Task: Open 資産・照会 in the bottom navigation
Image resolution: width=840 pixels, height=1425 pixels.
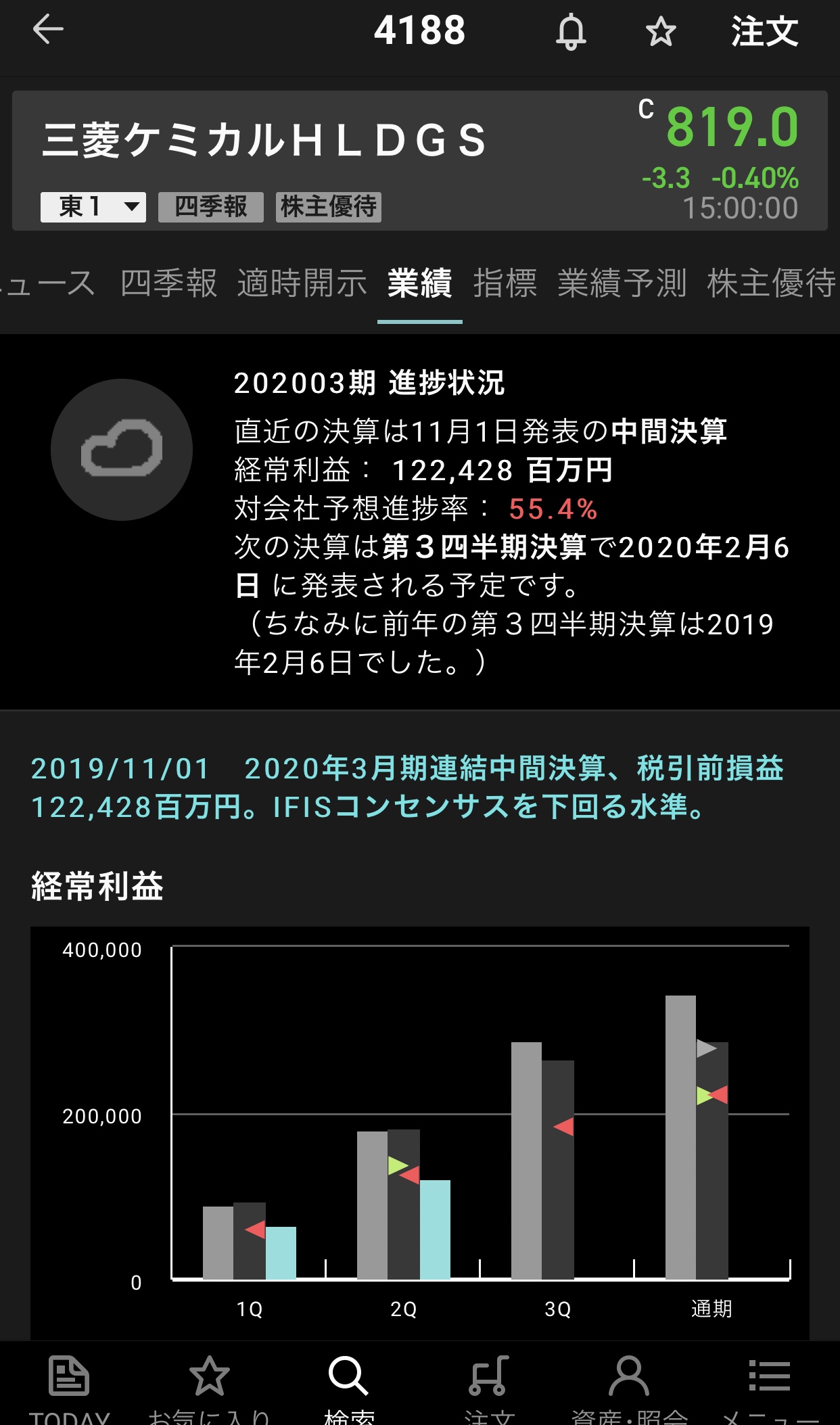Action: [x=629, y=1386]
